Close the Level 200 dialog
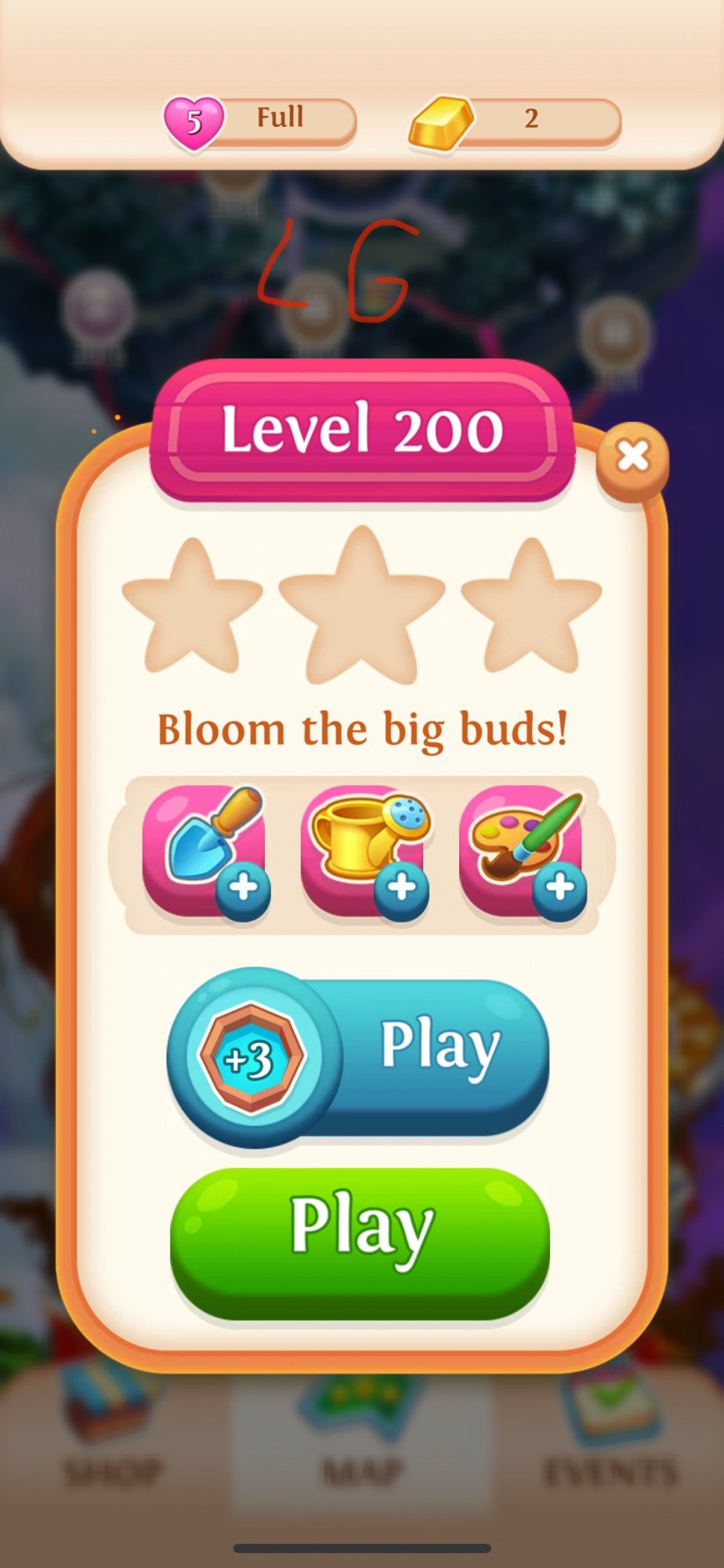The height and width of the screenshot is (1568, 724). coord(632,457)
